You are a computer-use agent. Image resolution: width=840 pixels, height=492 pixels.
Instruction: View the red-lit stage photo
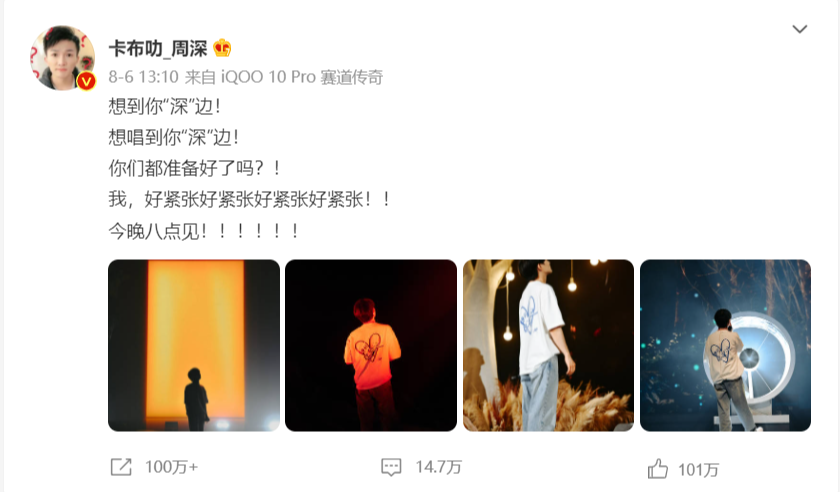(371, 345)
